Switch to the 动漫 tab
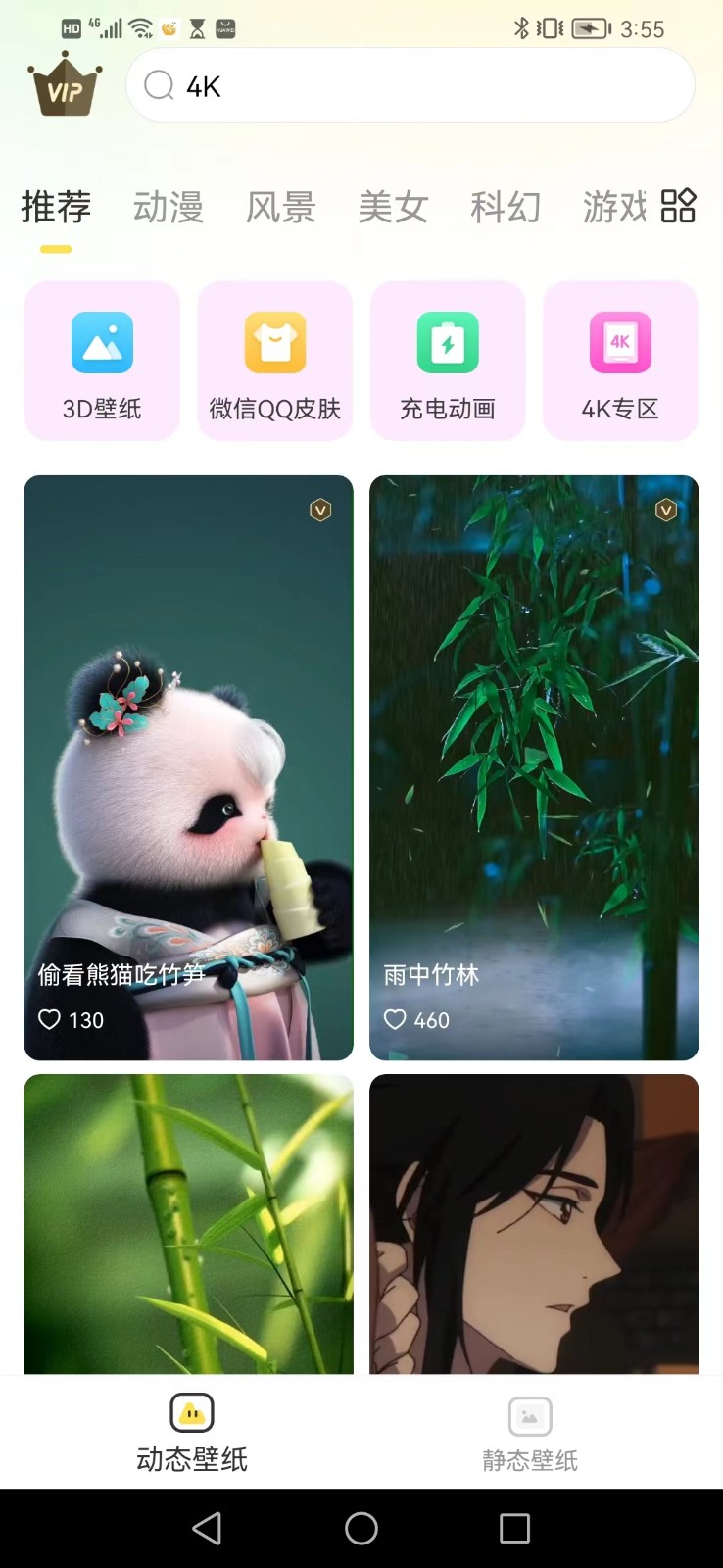 168,208
